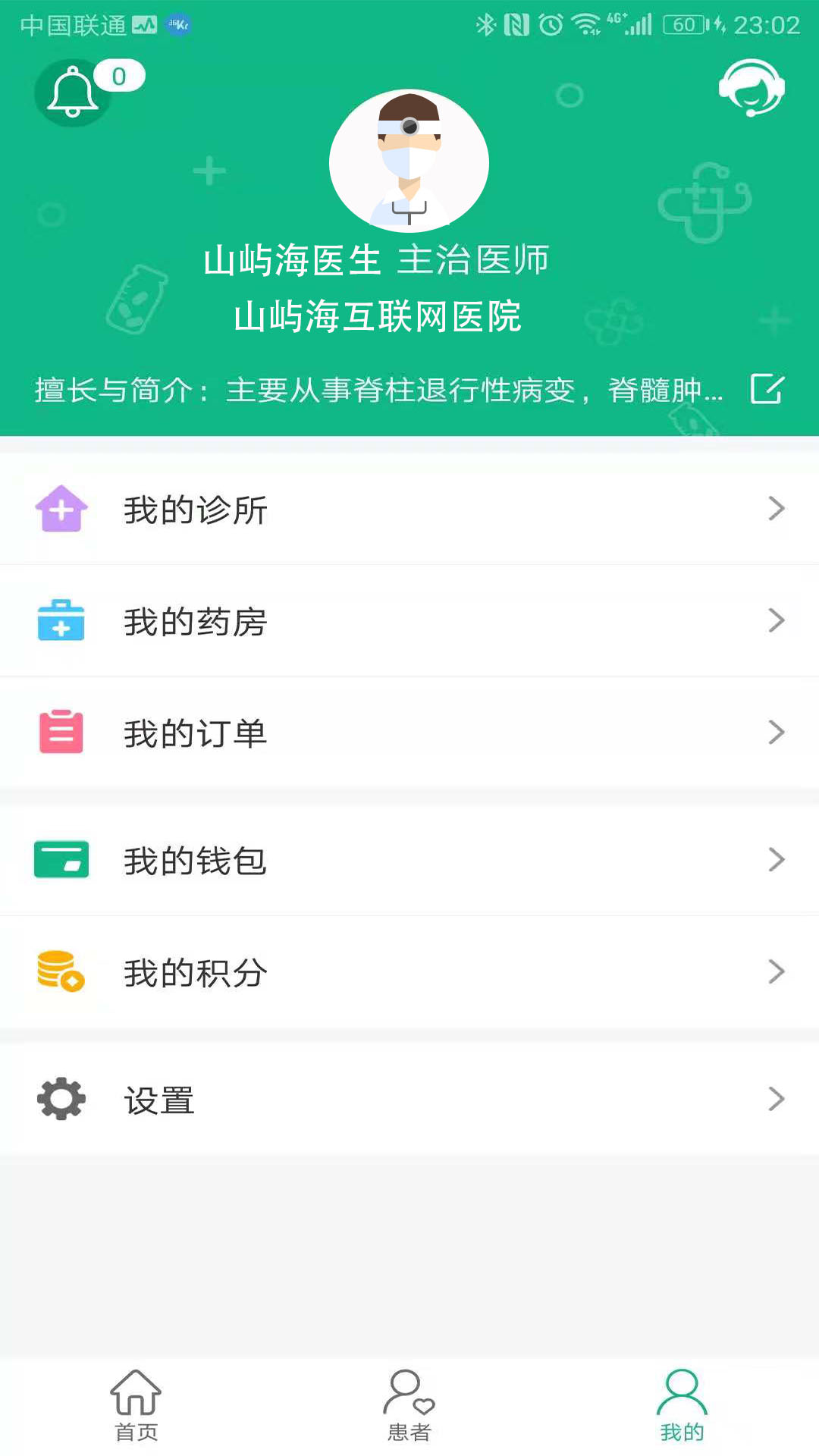The height and width of the screenshot is (1456, 819).
Task: Tap the blue medicine kit icon for 我的药房
Action: click(x=61, y=622)
